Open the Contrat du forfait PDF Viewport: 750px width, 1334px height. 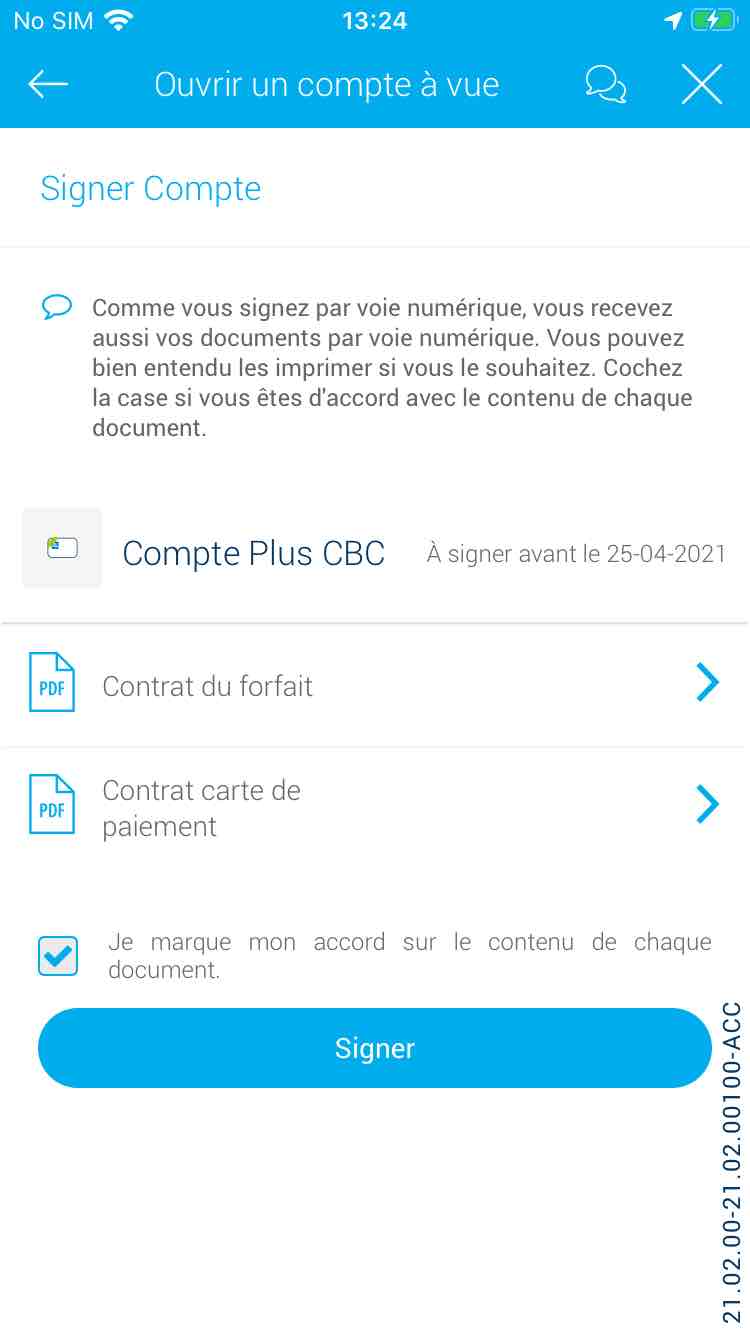375,685
